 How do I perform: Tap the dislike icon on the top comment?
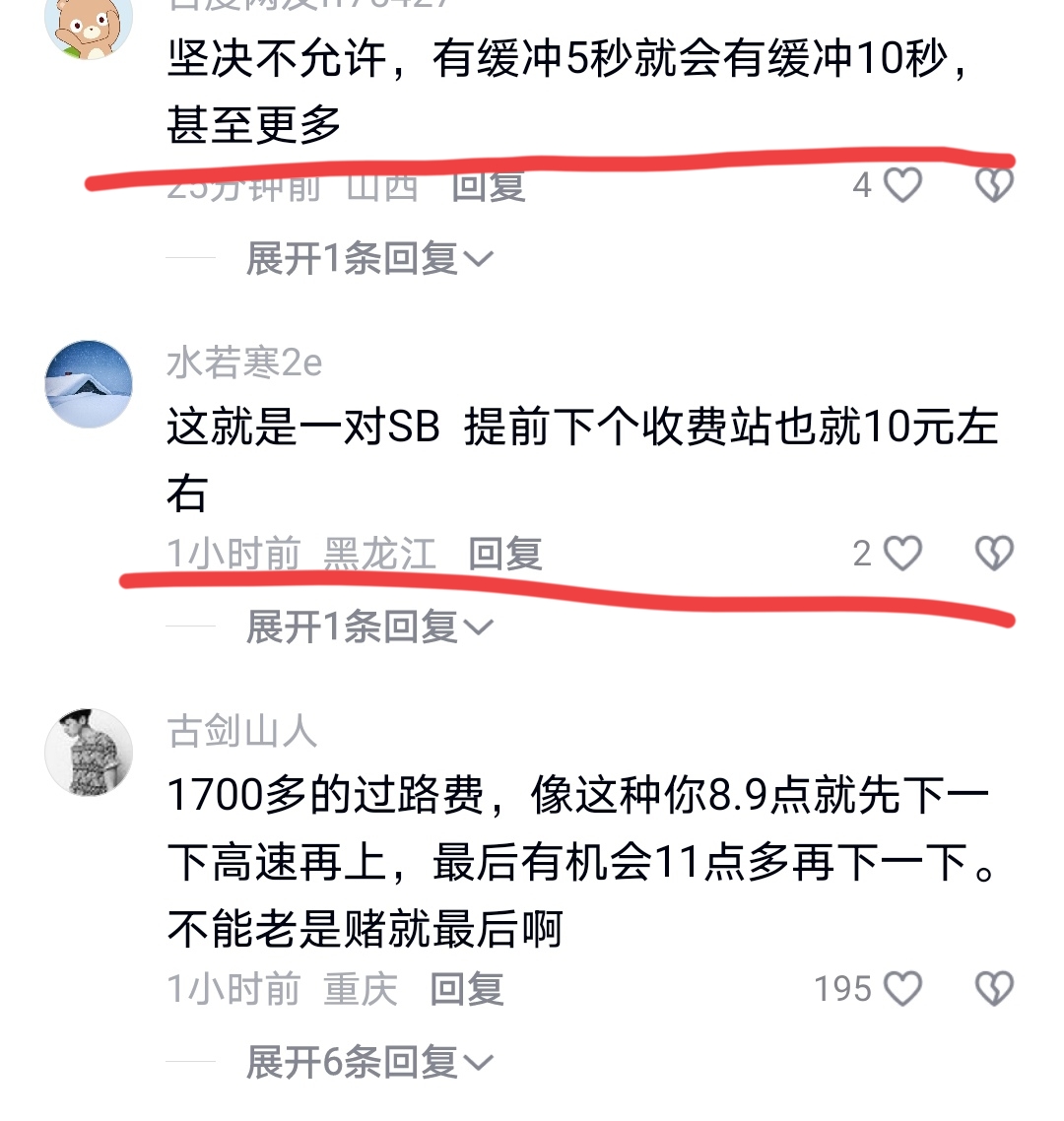995,185
